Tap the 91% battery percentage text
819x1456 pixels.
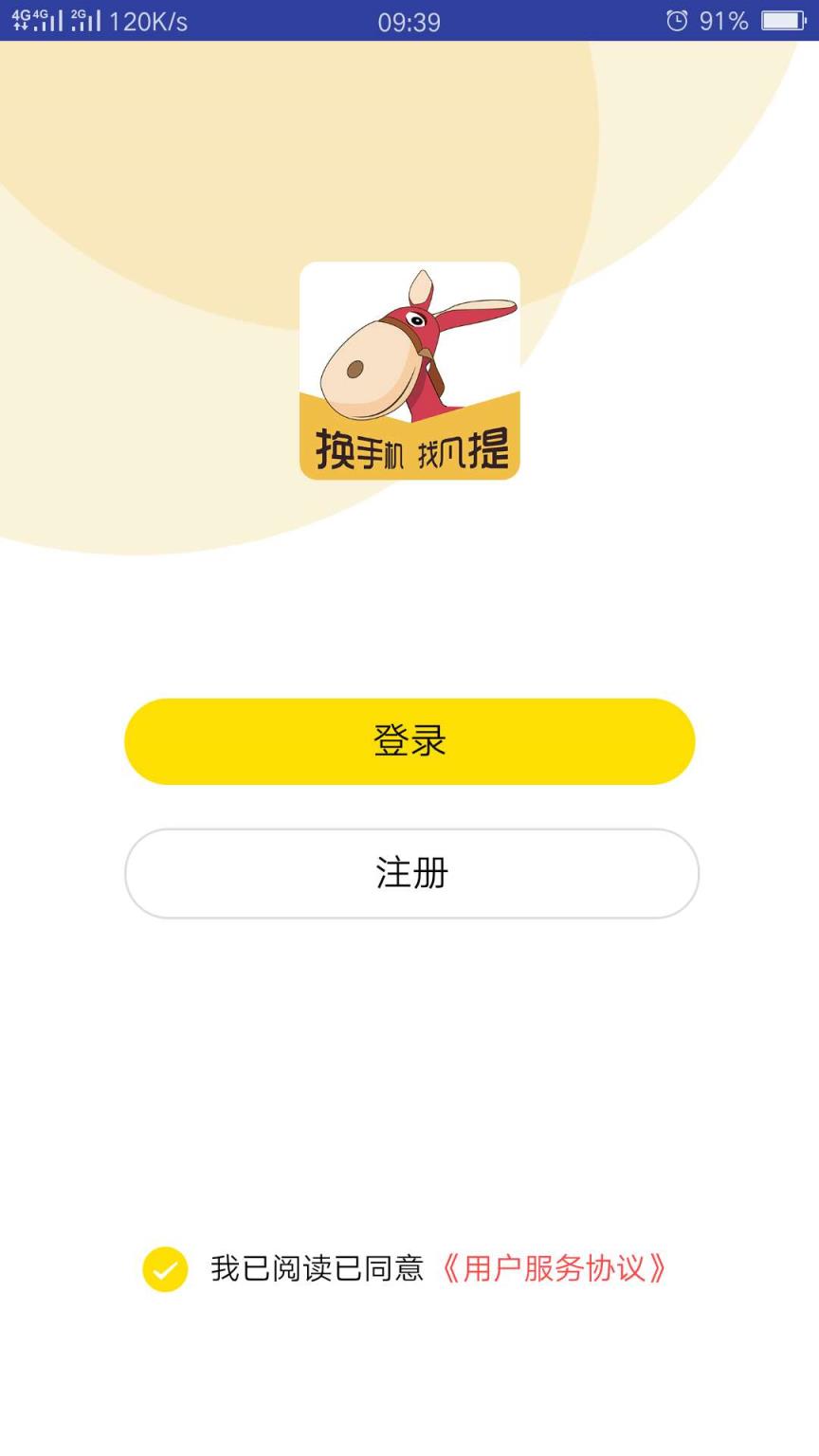tap(725, 21)
